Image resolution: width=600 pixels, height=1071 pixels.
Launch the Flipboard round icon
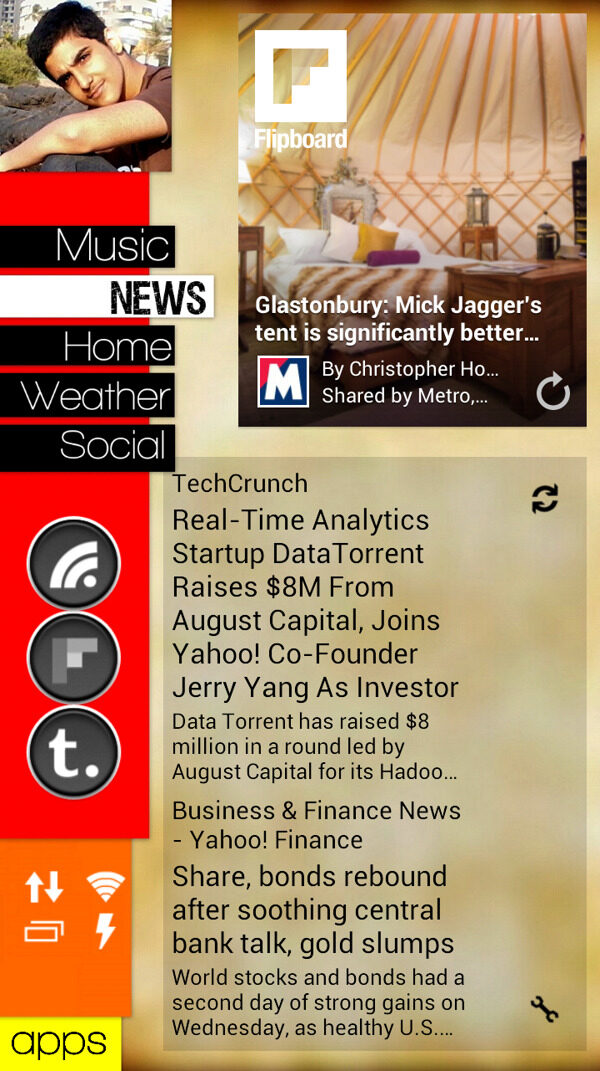74,657
